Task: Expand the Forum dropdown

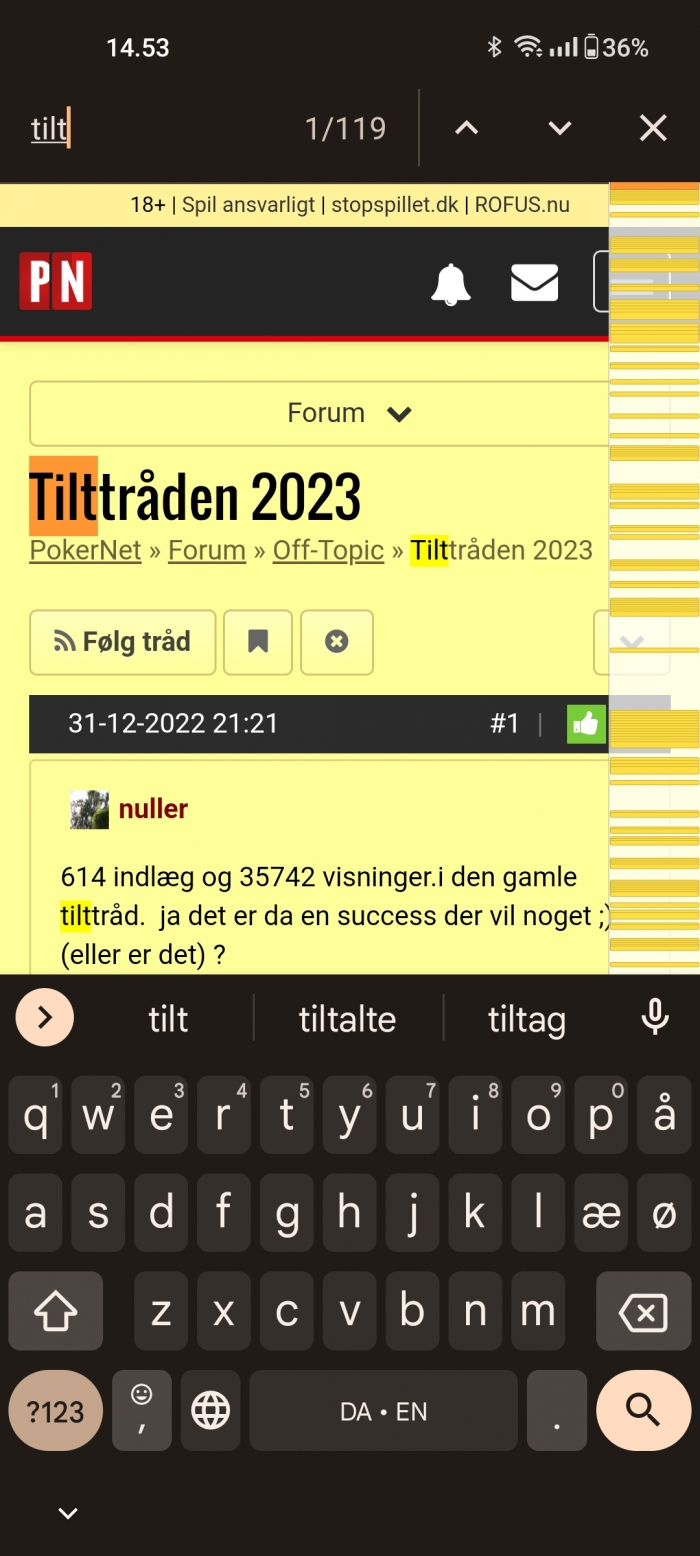Action: click(x=348, y=413)
